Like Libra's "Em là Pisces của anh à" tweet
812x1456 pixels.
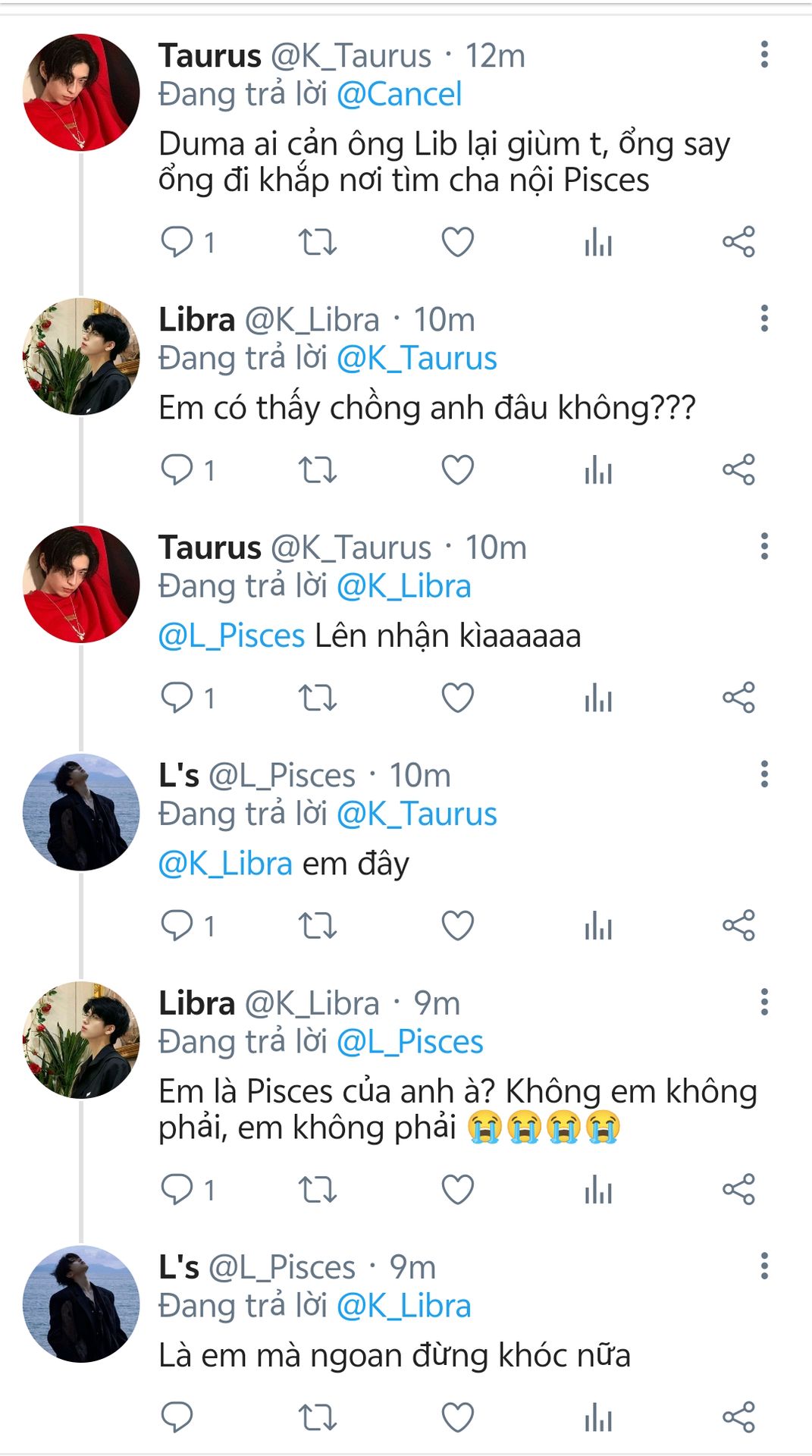tap(457, 1189)
